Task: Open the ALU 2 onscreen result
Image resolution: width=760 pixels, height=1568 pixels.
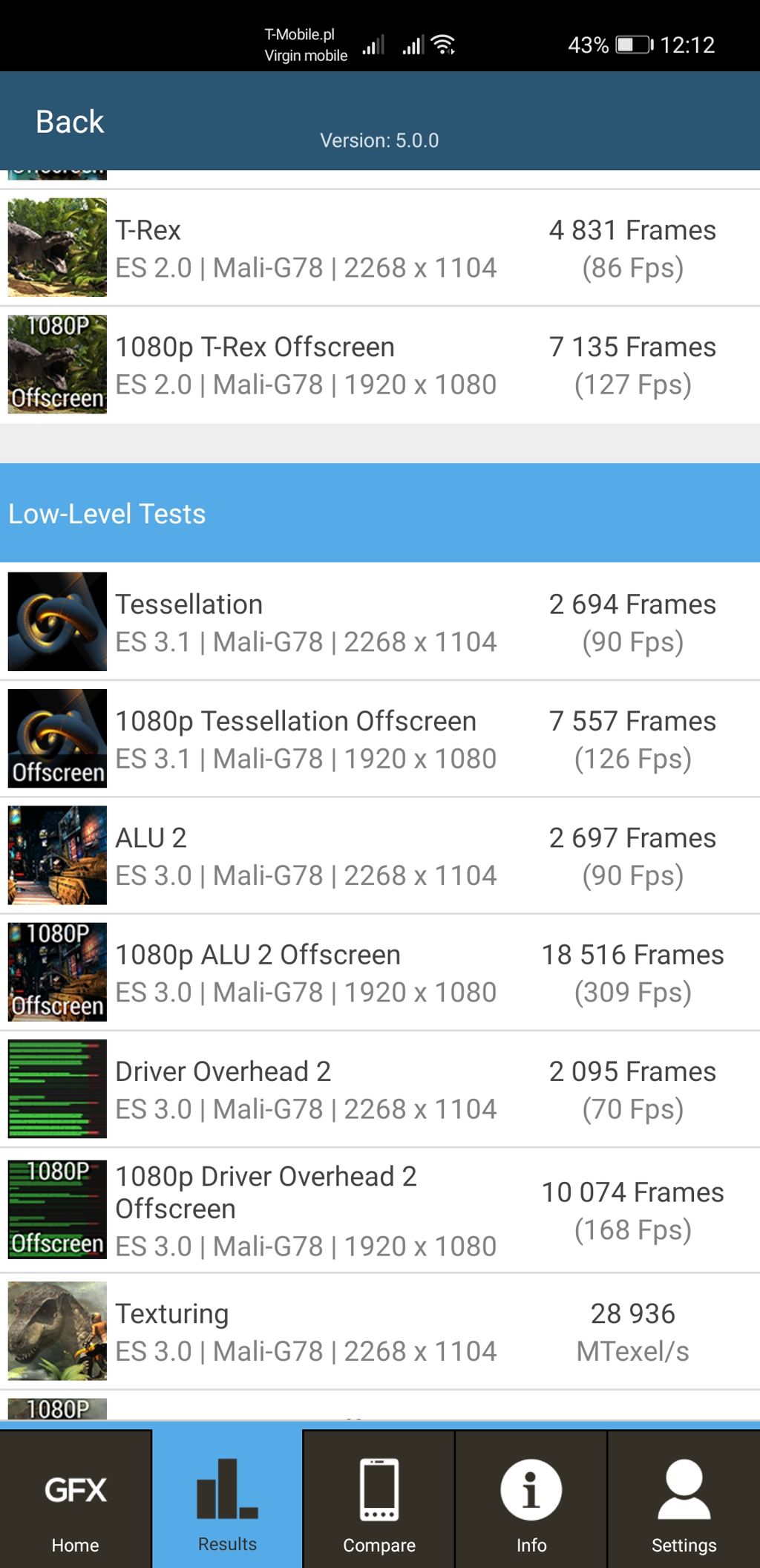Action: [380, 856]
